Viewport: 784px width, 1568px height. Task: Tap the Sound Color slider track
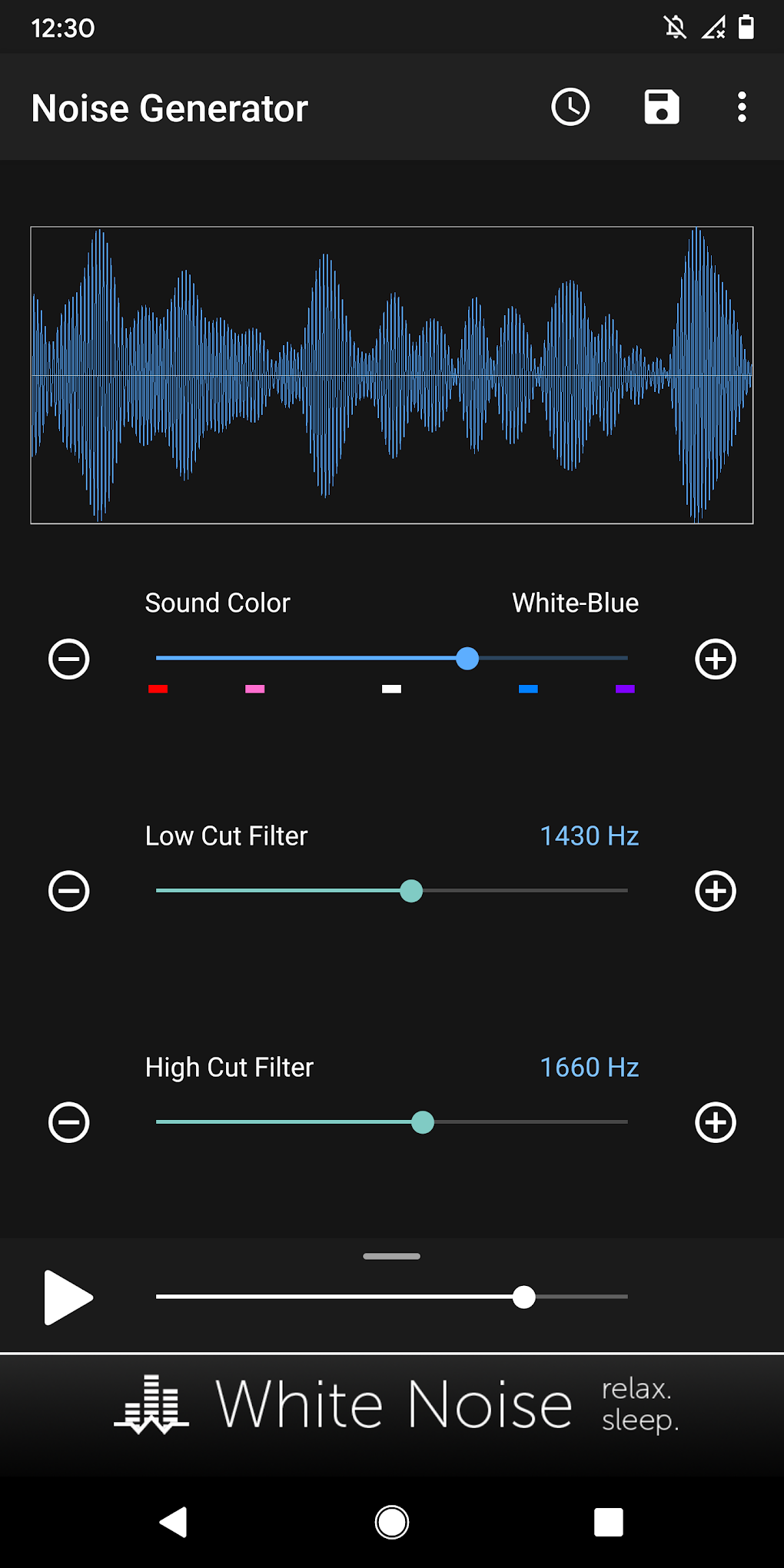click(x=392, y=658)
